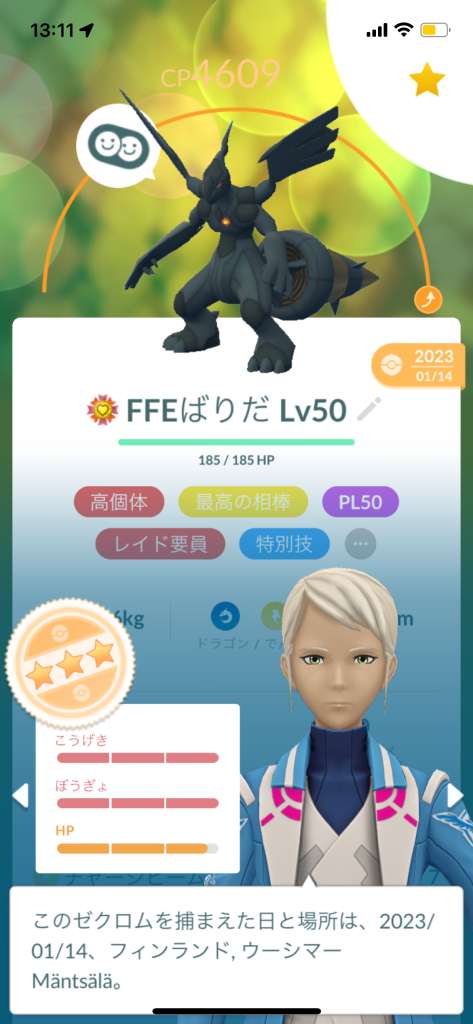Dismiss the appraisal dialogue text box

[x=236, y=946]
